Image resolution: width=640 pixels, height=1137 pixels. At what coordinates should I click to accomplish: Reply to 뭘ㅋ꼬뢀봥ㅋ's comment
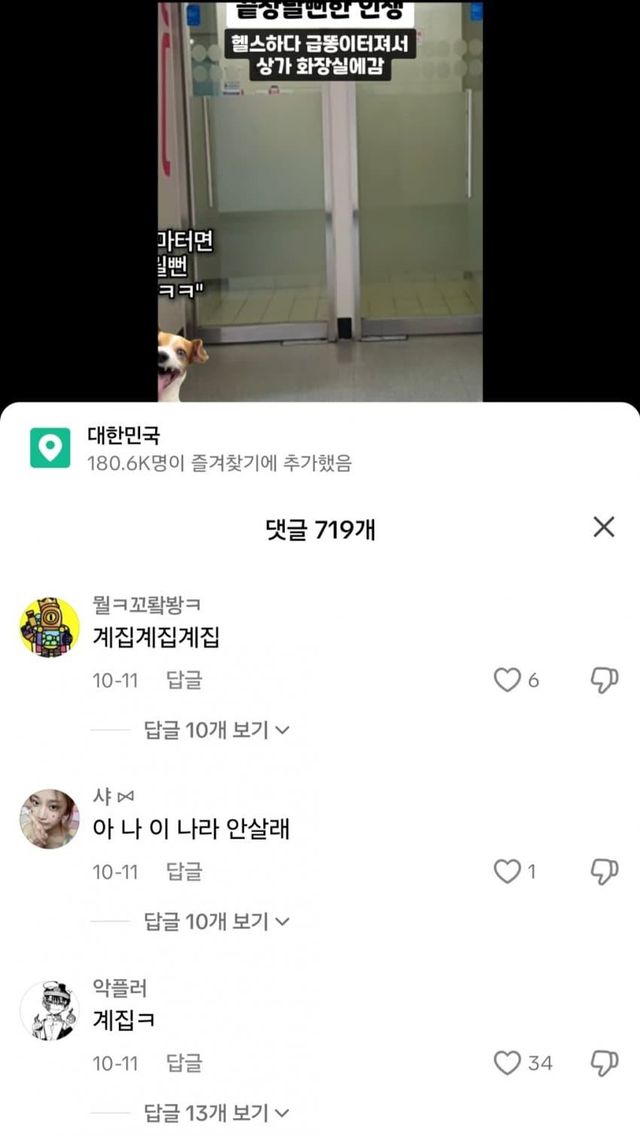point(184,680)
